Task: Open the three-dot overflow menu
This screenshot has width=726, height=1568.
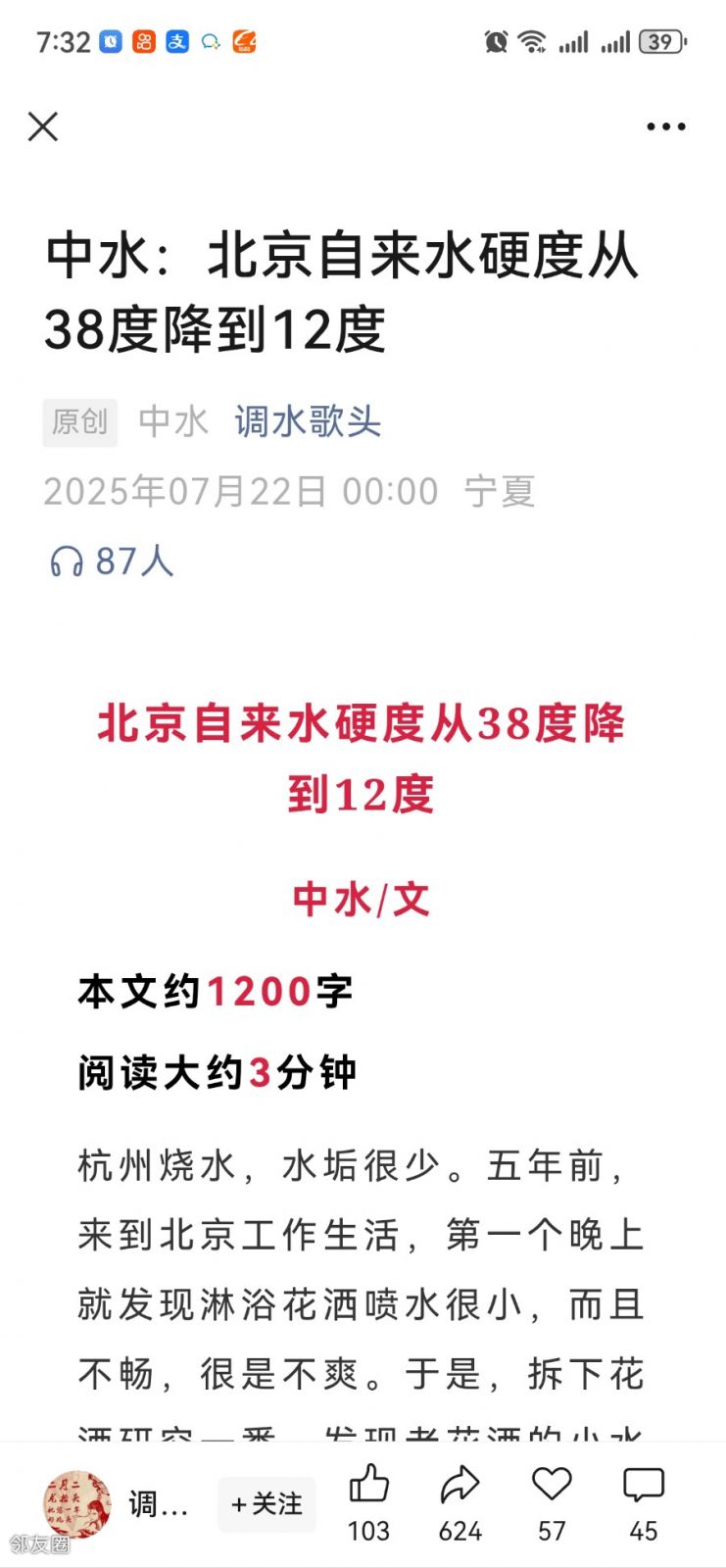Action: [665, 126]
